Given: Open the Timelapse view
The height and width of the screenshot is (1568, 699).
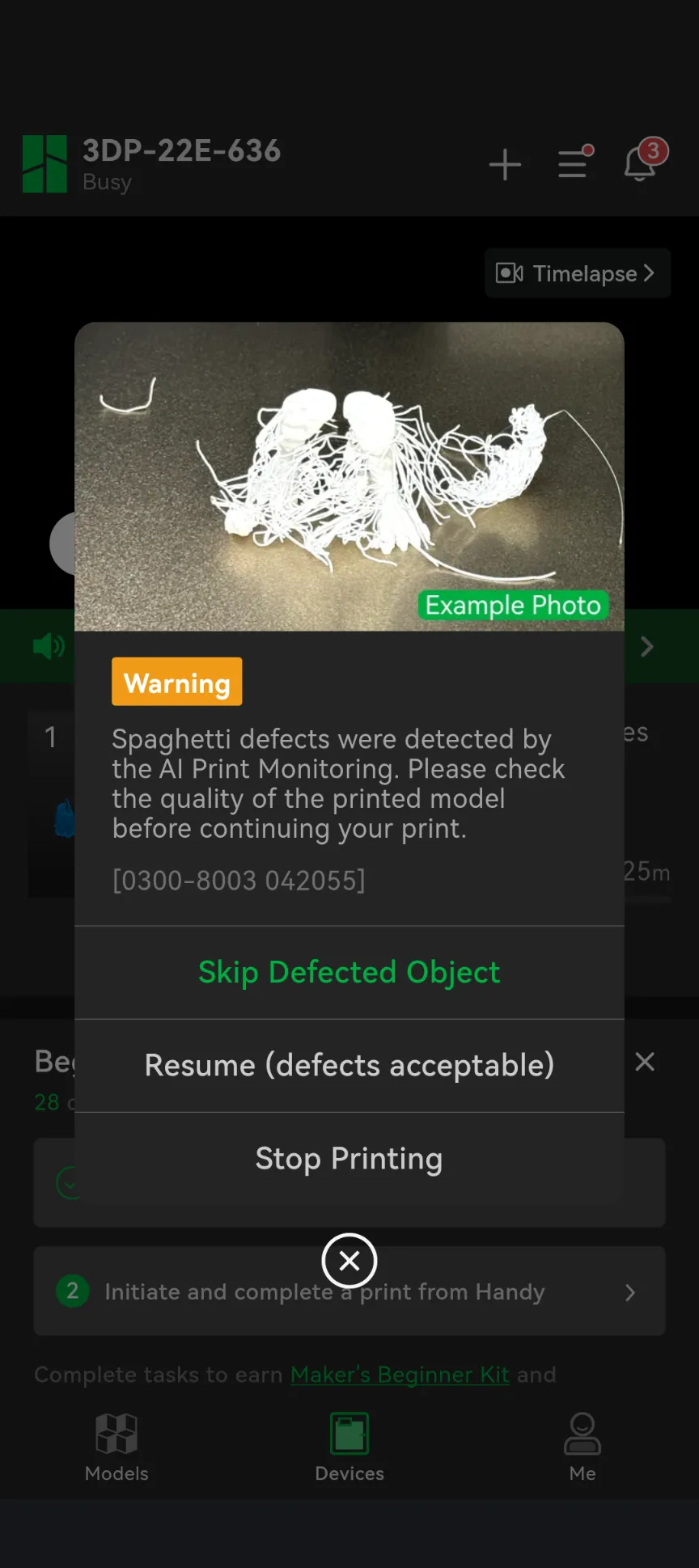Looking at the screenshot, I should [x=577, y=273].
